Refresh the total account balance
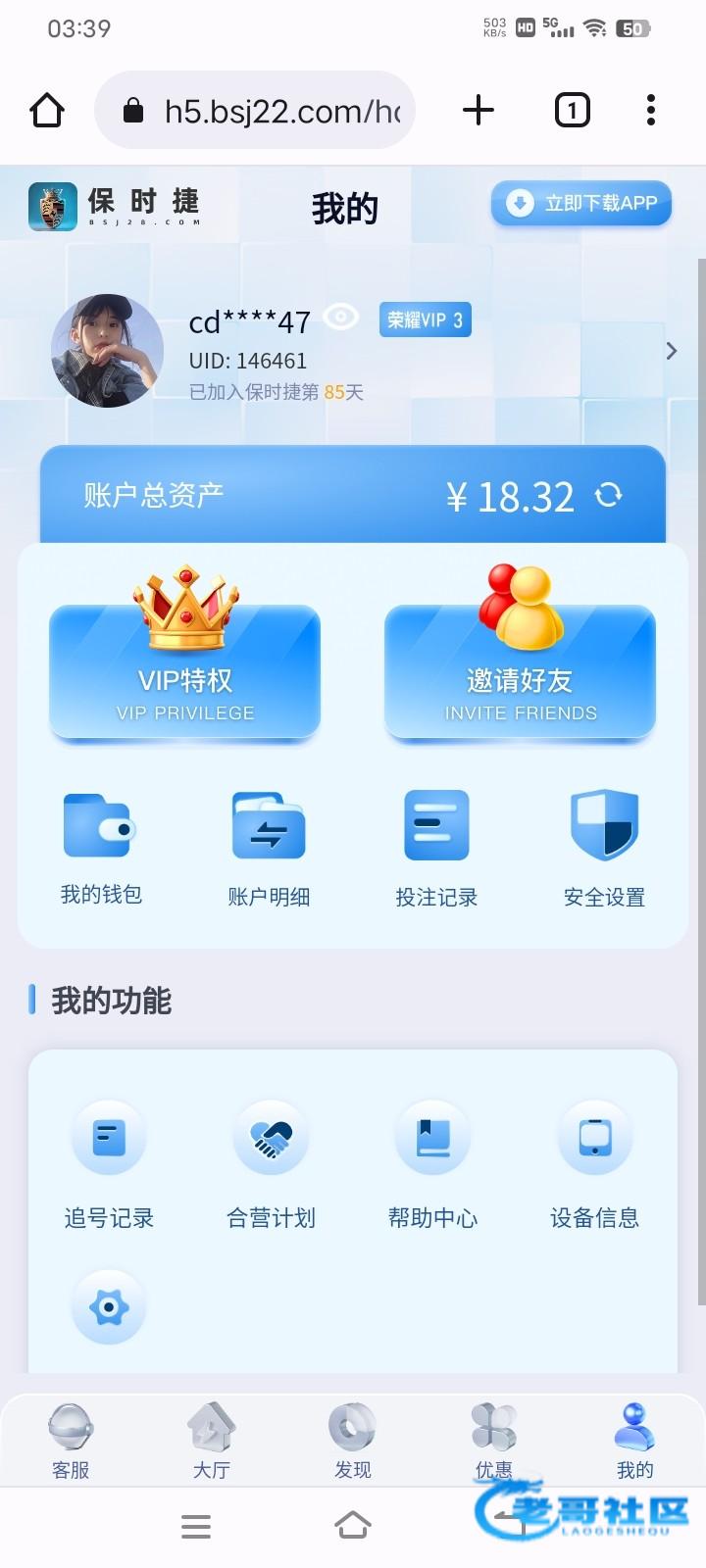This screenshot has width=706, height=1568. 609,495
